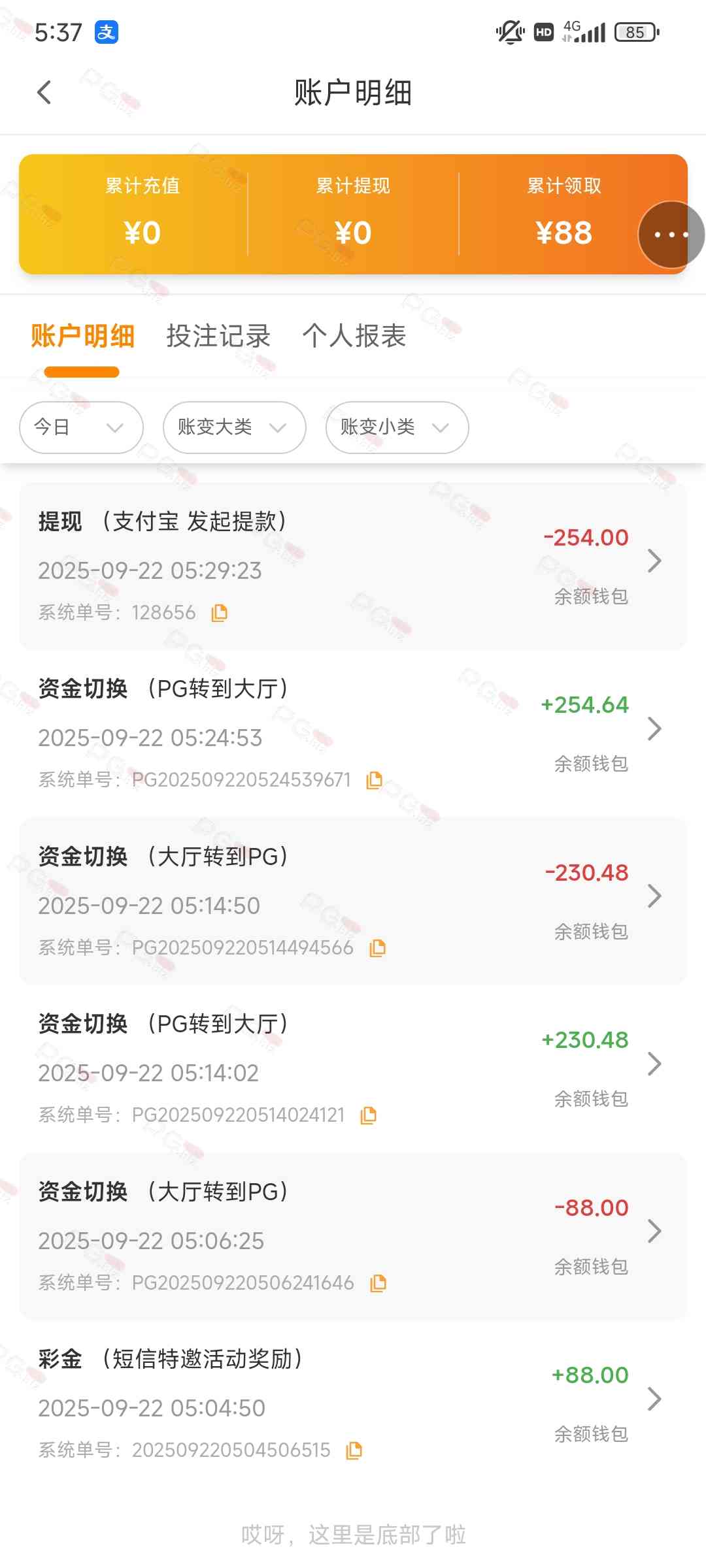Switch to the 个人报表 tab
This screenshot has width=706, height=1568.
pyautogui.click(x=354, y=336)
